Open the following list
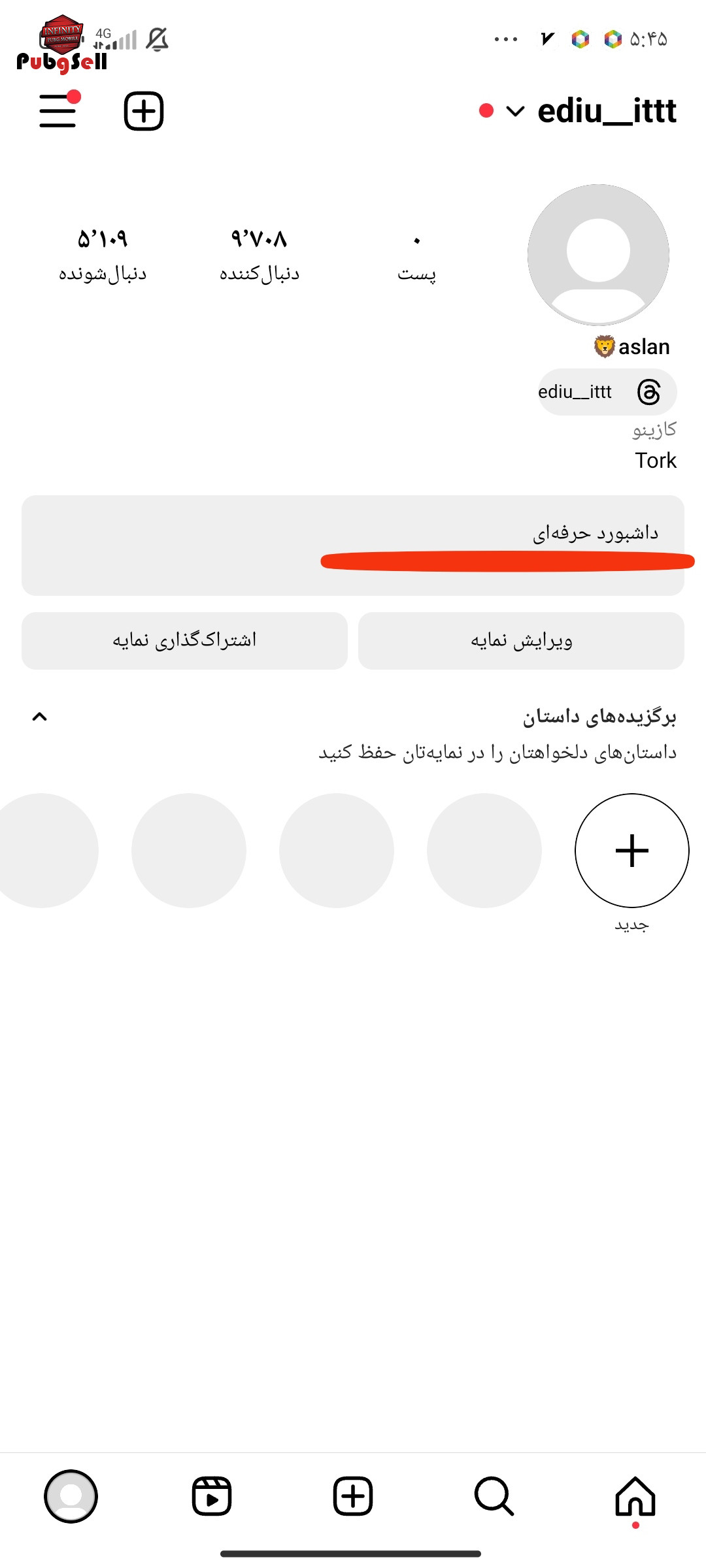This screenshot has width=706, height=1568. pos(103,255)
